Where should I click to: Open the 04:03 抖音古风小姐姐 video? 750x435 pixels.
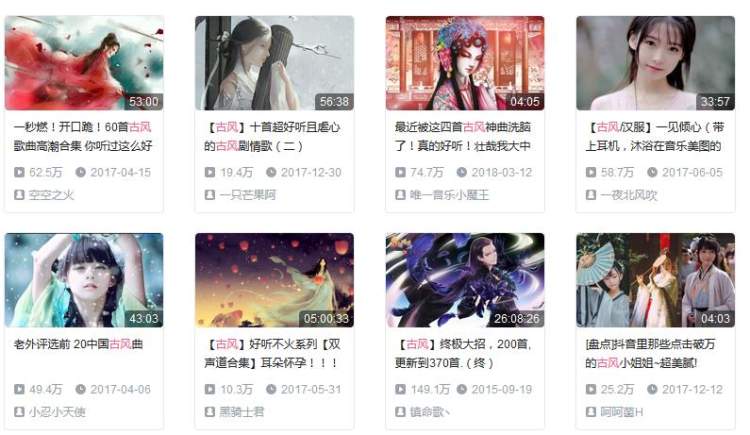pos(655,280)
